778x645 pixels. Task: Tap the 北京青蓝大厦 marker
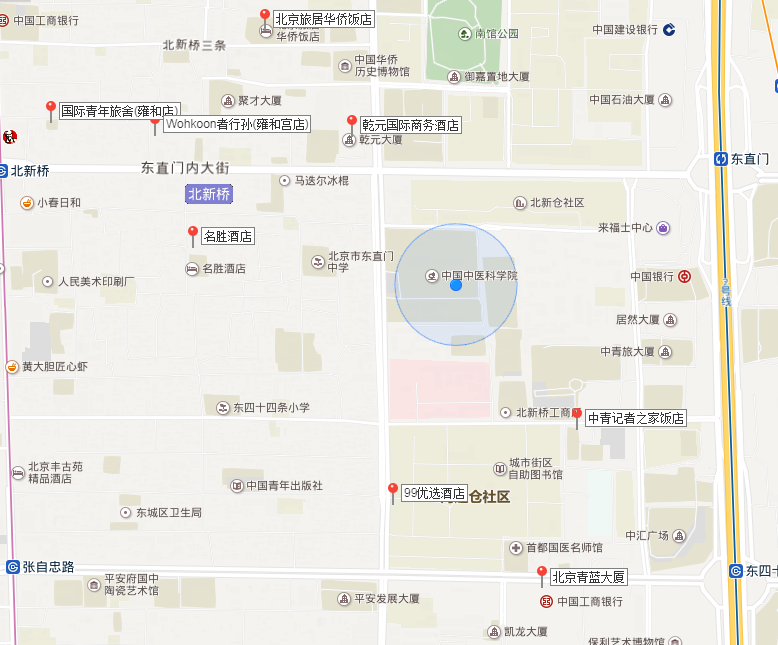pos(541,575)
